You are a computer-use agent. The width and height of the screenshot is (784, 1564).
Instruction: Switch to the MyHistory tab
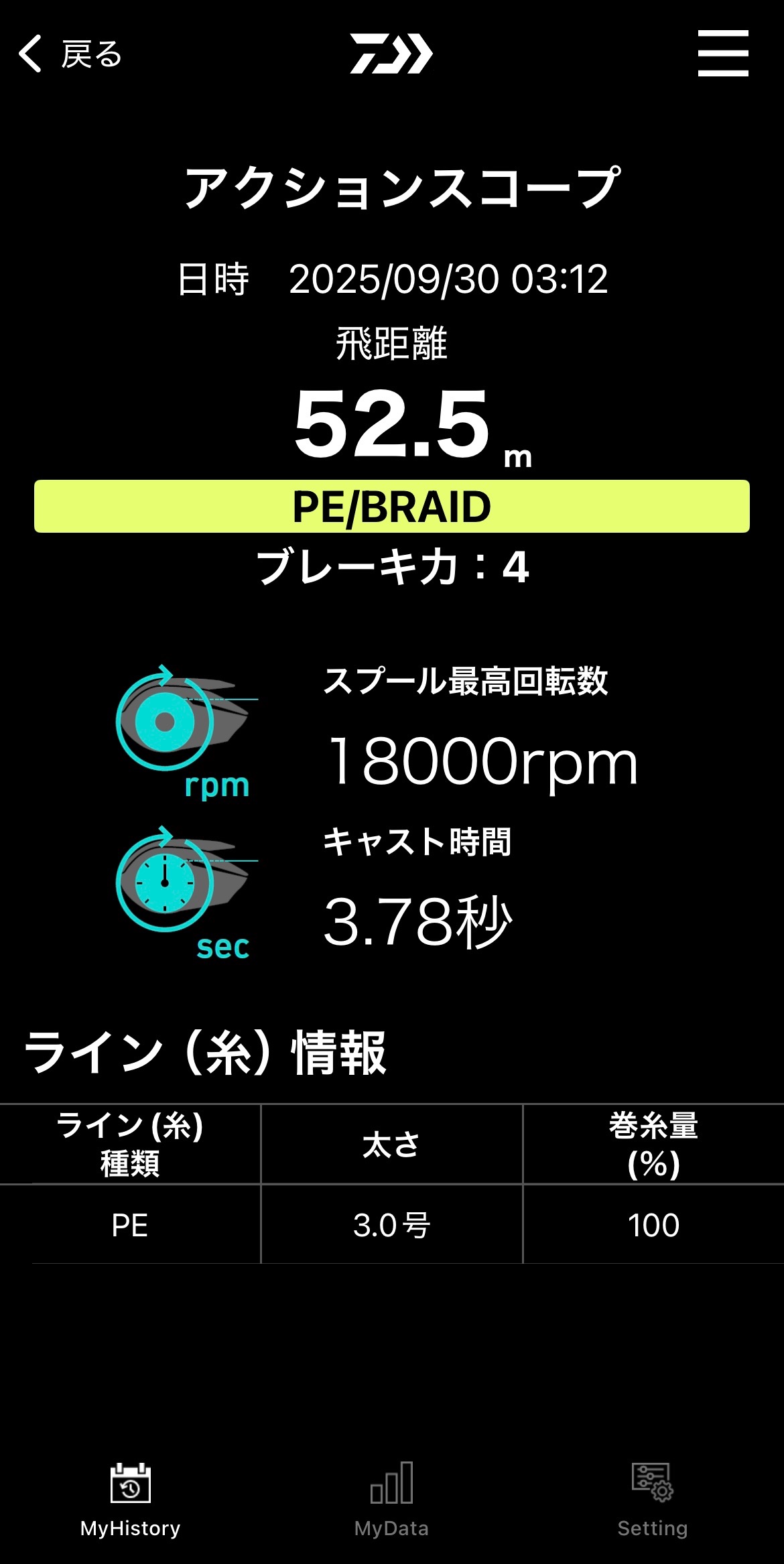(130, 1498)
